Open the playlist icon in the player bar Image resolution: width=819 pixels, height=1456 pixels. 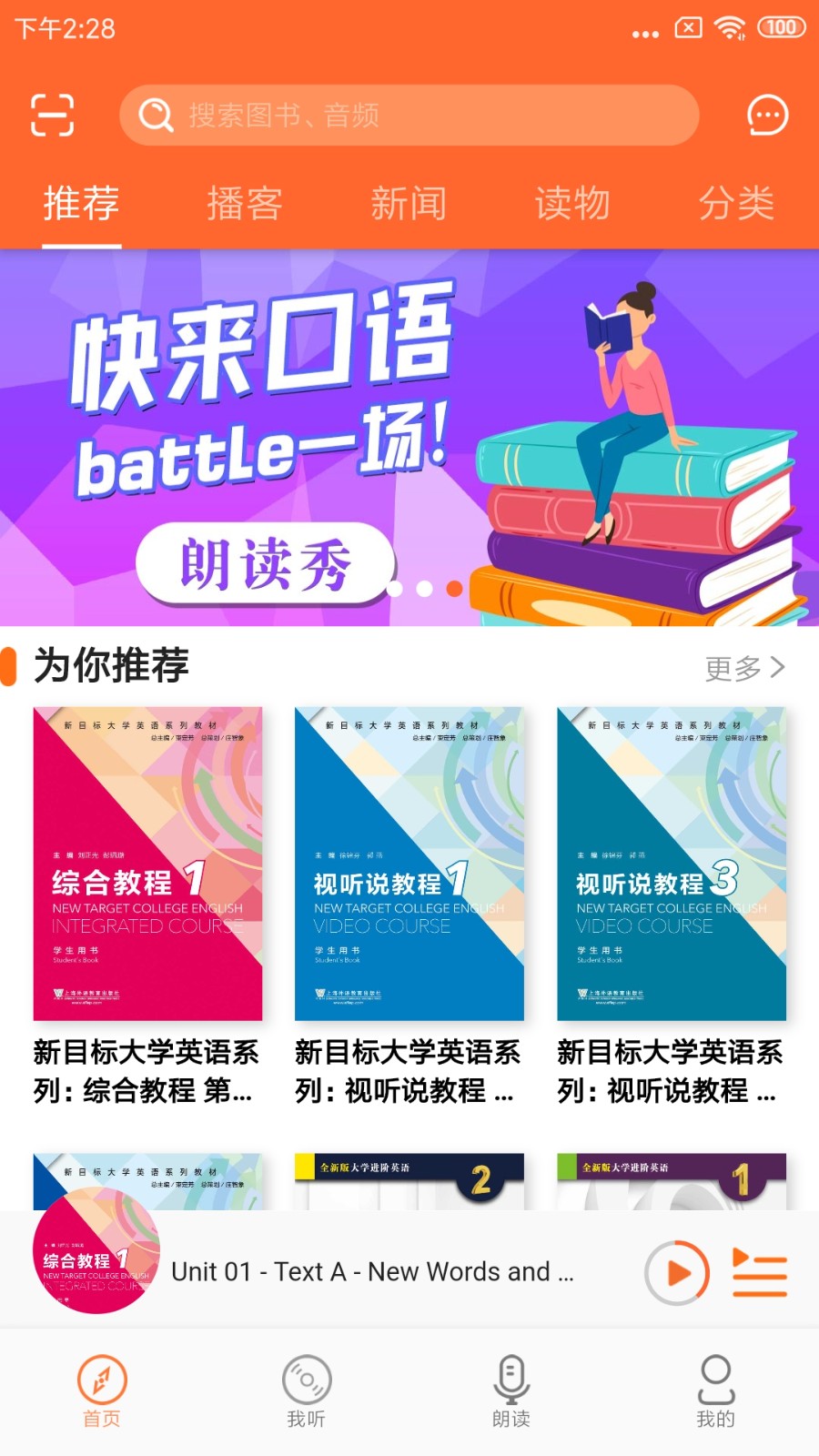(760, 1272)
